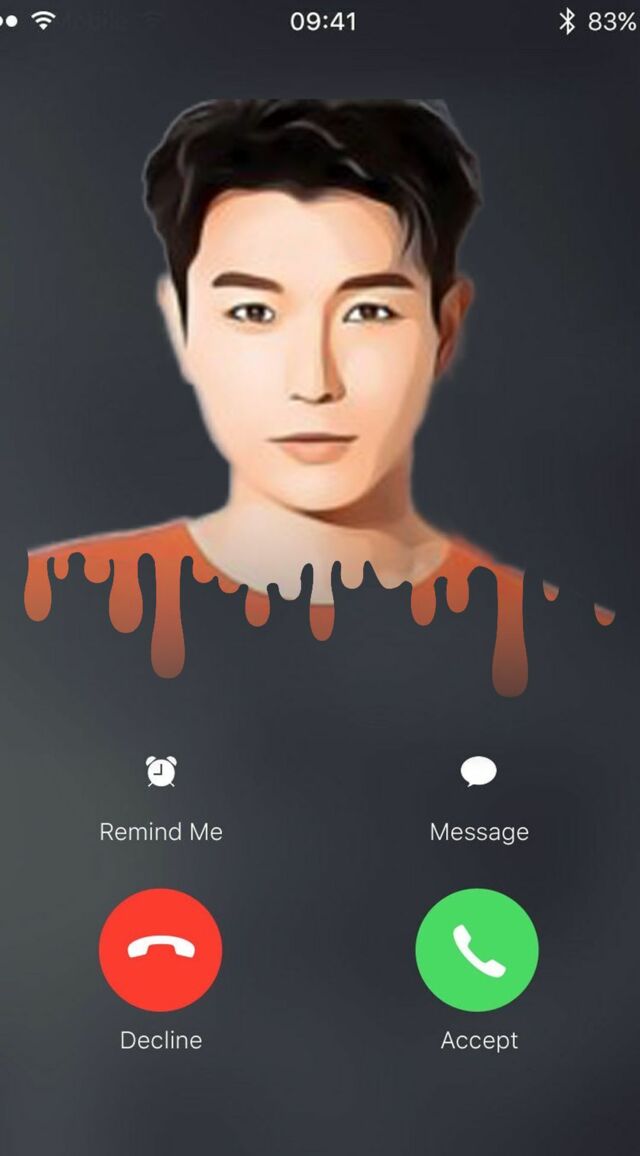Viewport: 640px width, 1156px height.
Task: Reply to the caller with Message
Action: click(x=478, y=773)
